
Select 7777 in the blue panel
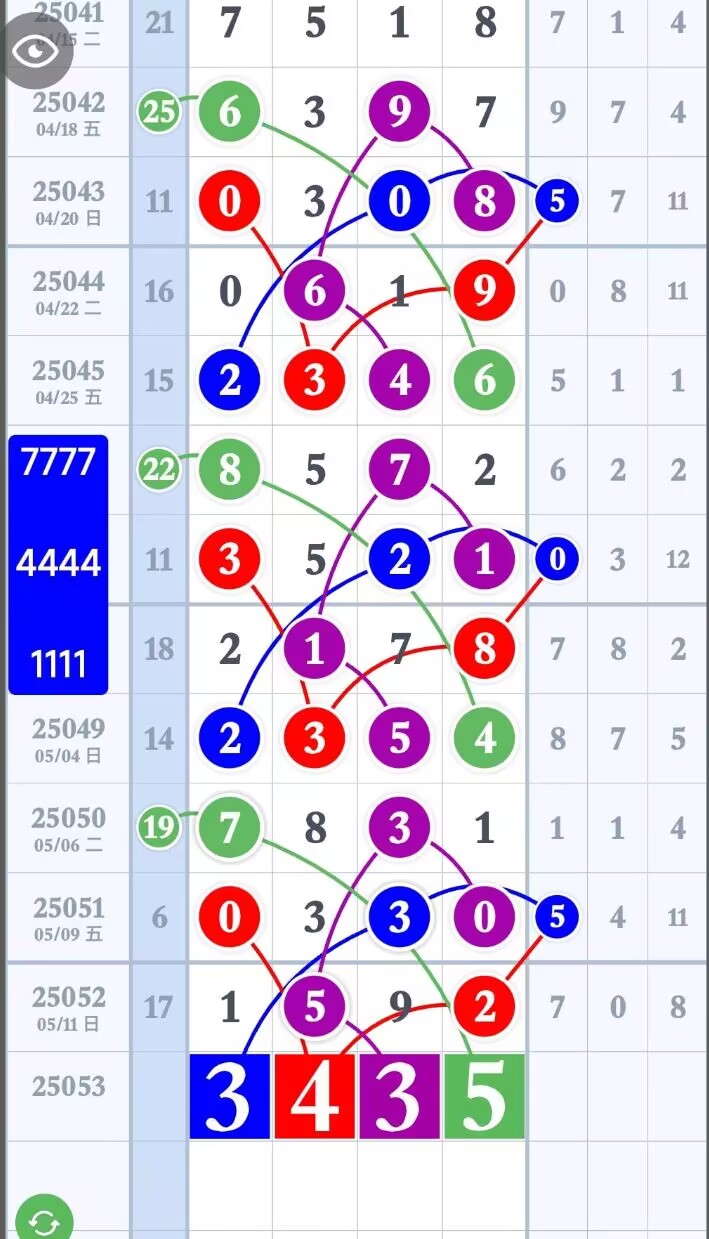[x=58, y=463]
